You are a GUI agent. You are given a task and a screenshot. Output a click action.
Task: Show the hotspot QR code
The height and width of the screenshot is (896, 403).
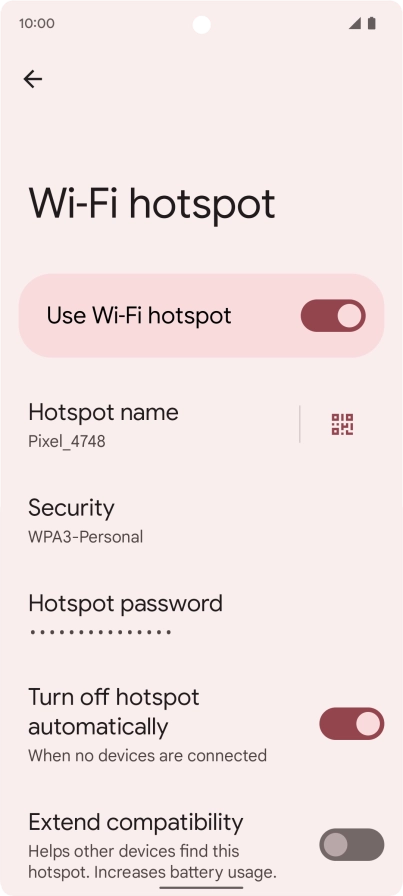coord(342,425)
